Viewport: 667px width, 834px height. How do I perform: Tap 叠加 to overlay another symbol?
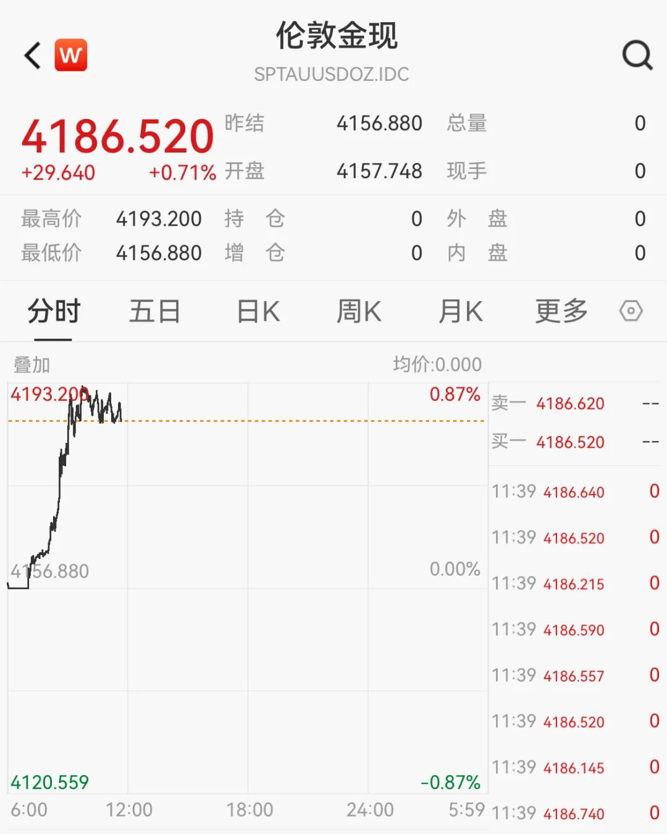(x=31, y=365)
